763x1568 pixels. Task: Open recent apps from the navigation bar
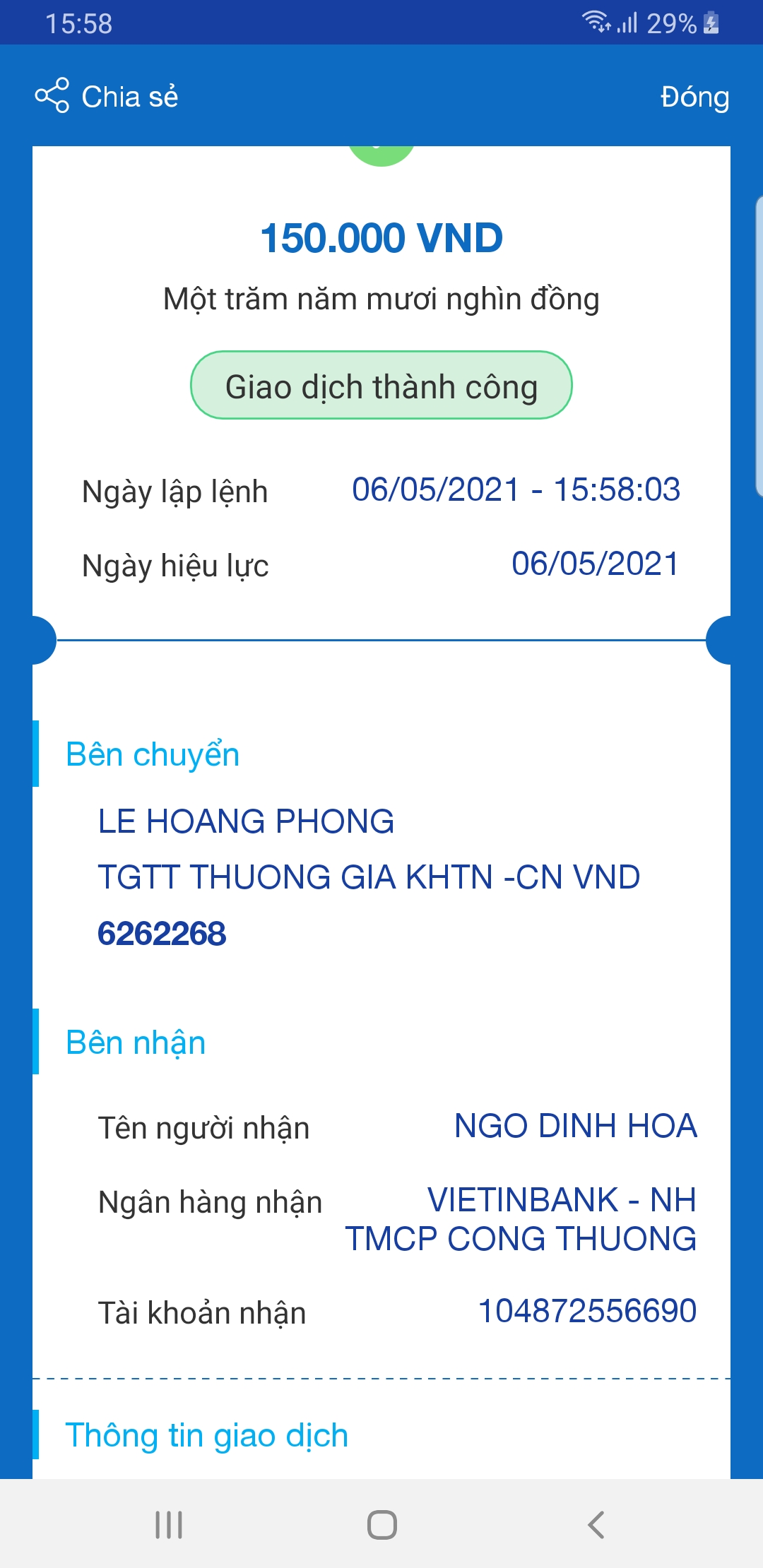169,1524
